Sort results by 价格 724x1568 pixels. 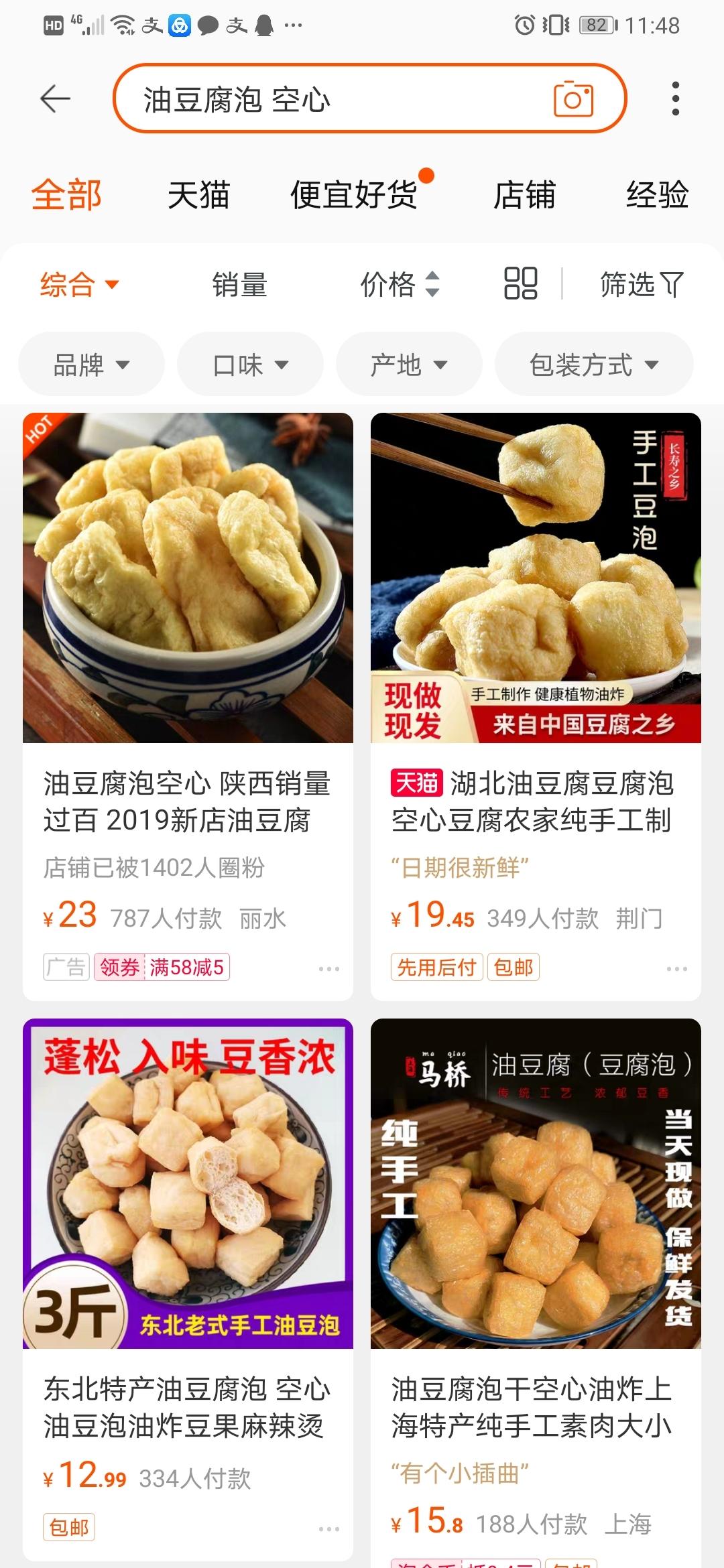pos(400,285)
